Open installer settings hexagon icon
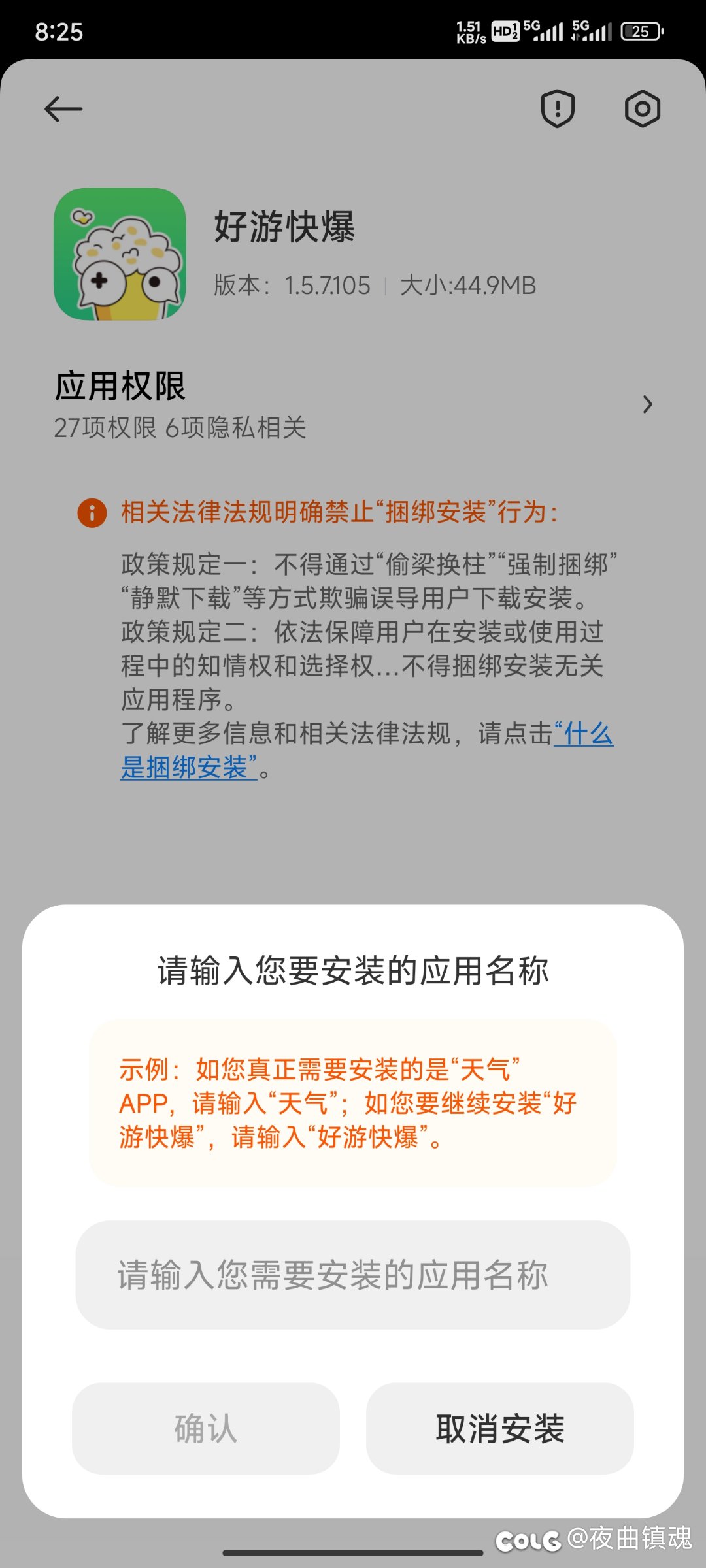Image resolution: width=706 pixels, height=1568 pixels. coord(643,109)
